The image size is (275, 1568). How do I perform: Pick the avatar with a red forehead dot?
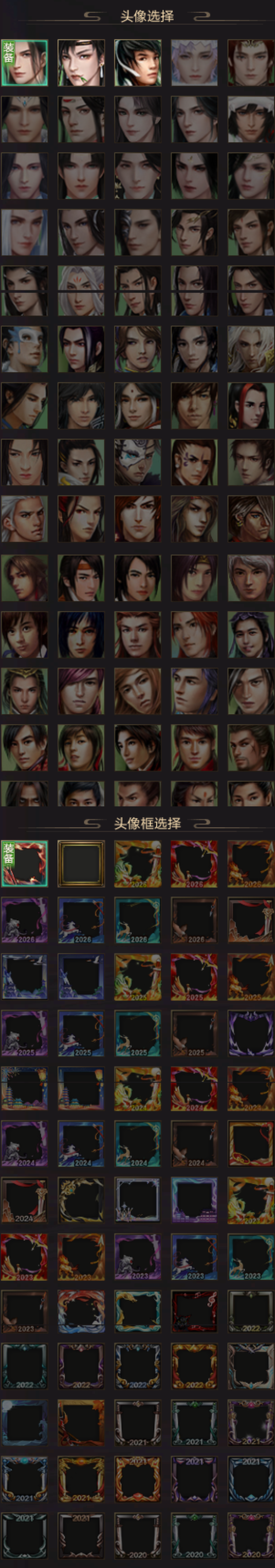[x=138, y=406]
